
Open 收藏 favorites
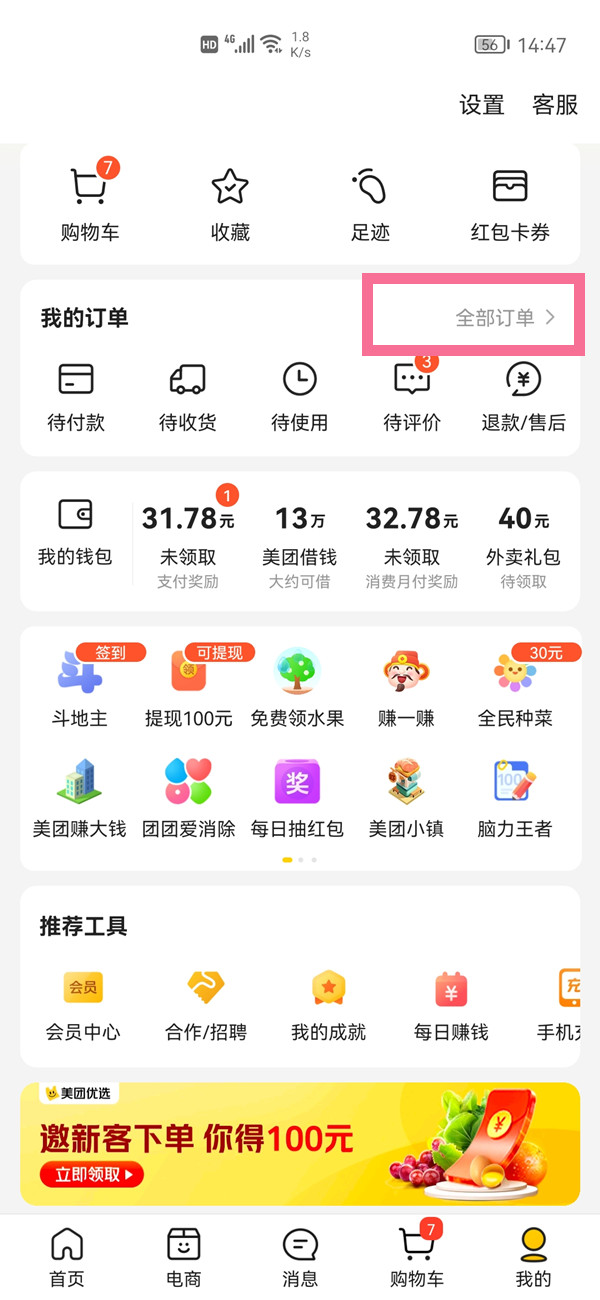pos(230,205)
